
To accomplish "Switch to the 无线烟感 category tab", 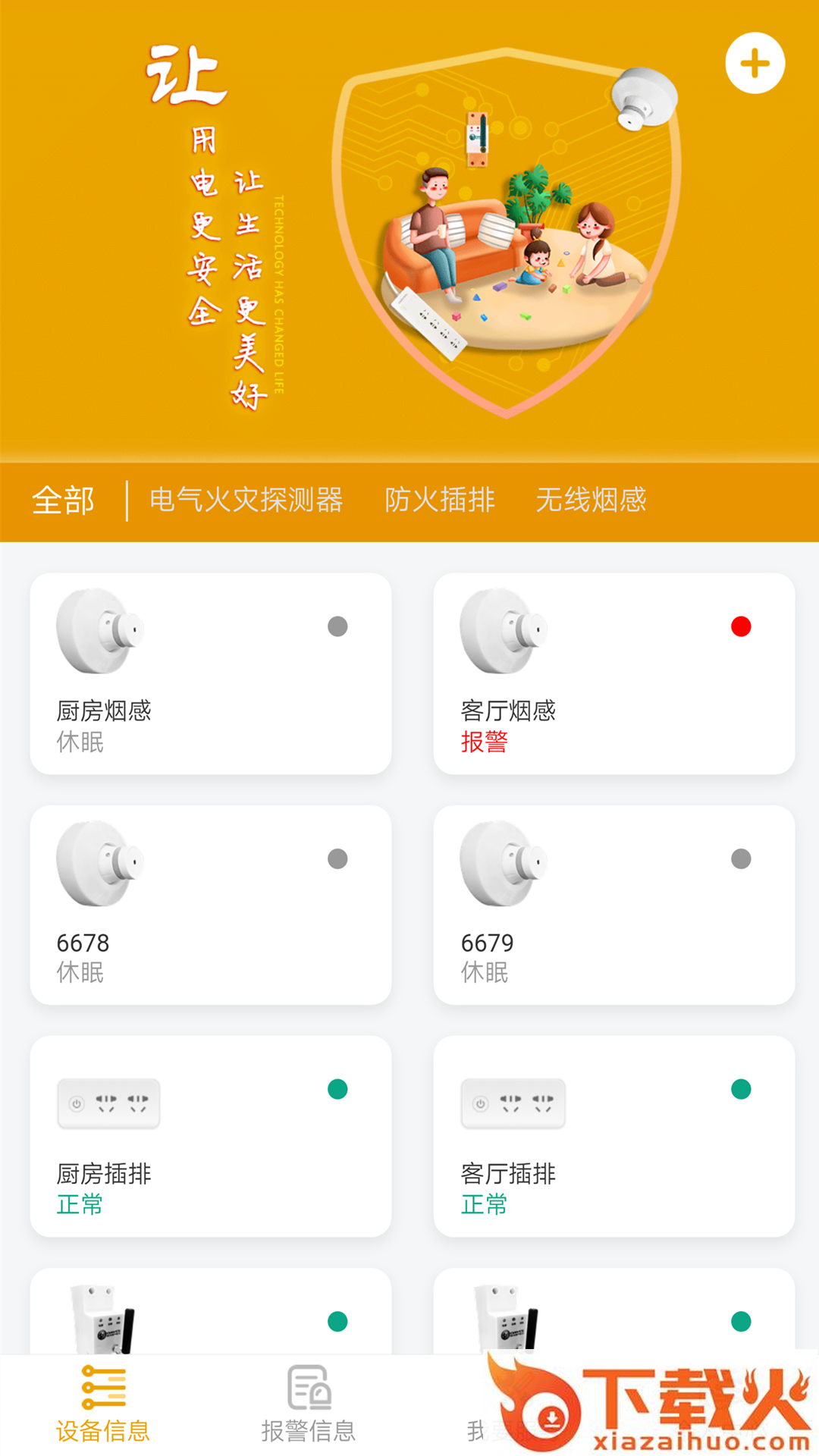I will coord(592,500).
